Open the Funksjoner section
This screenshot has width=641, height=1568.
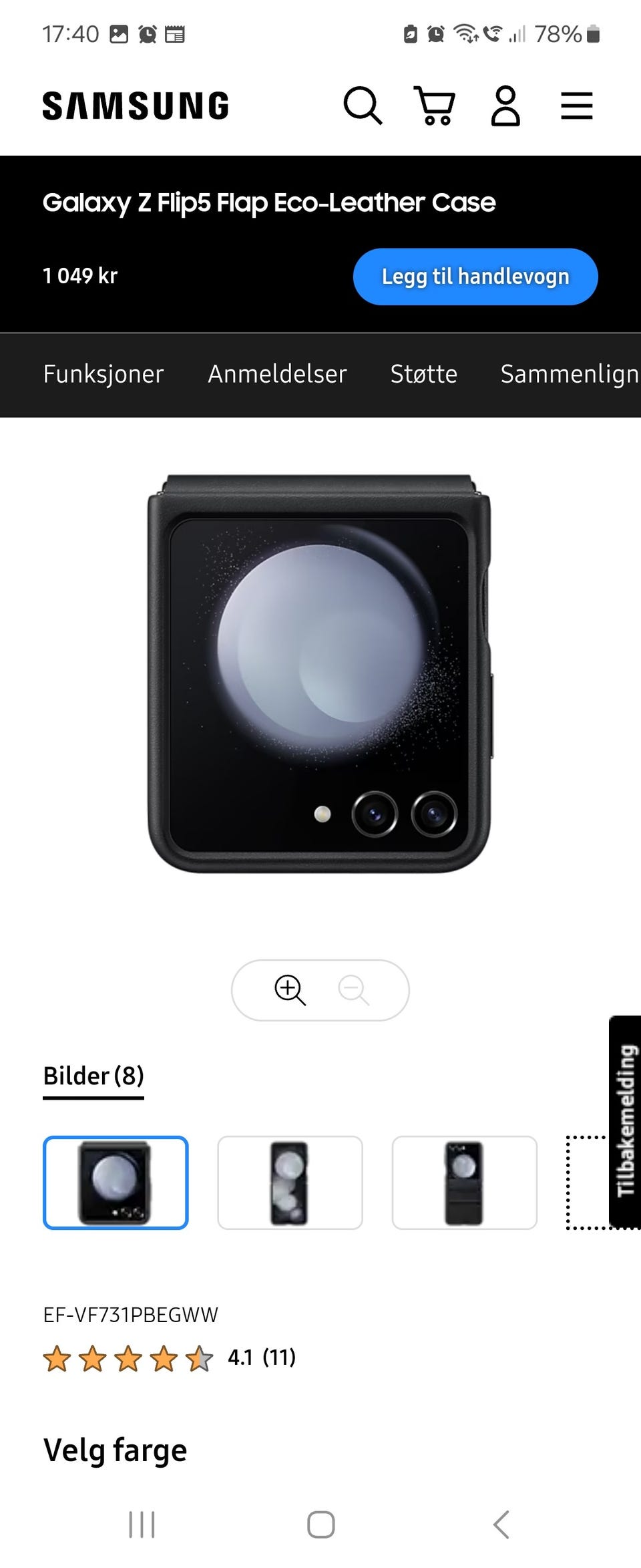tap(103, 375)
